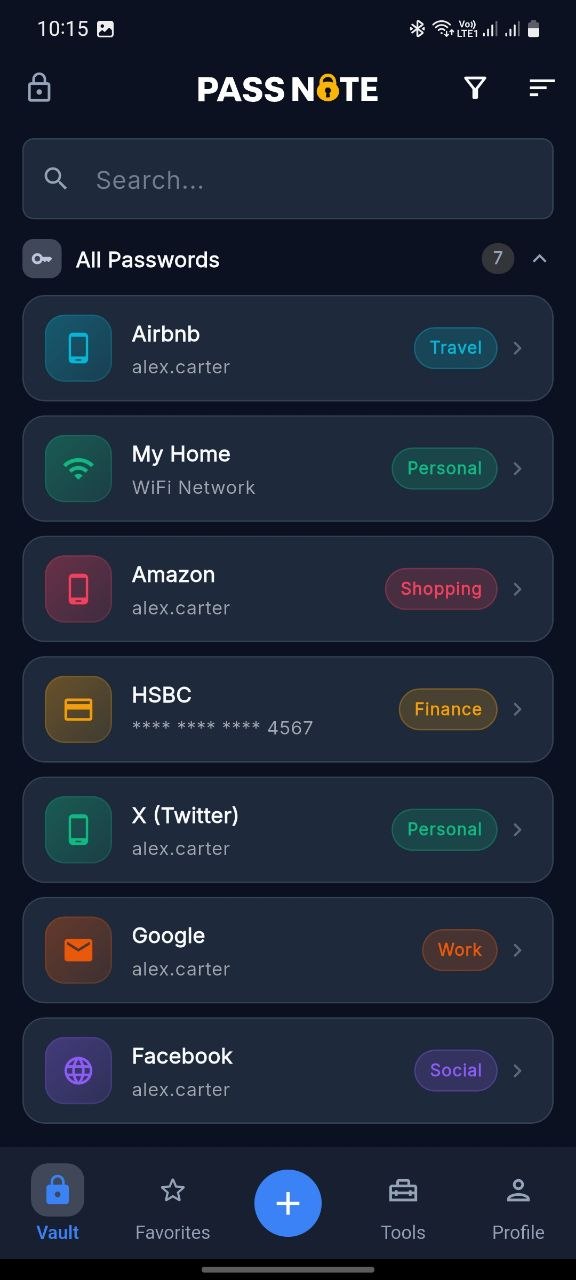Image resolution: width=576 pixels, height=1280 pixels.
Task: Focus the Search field
Action: (288, 179)
